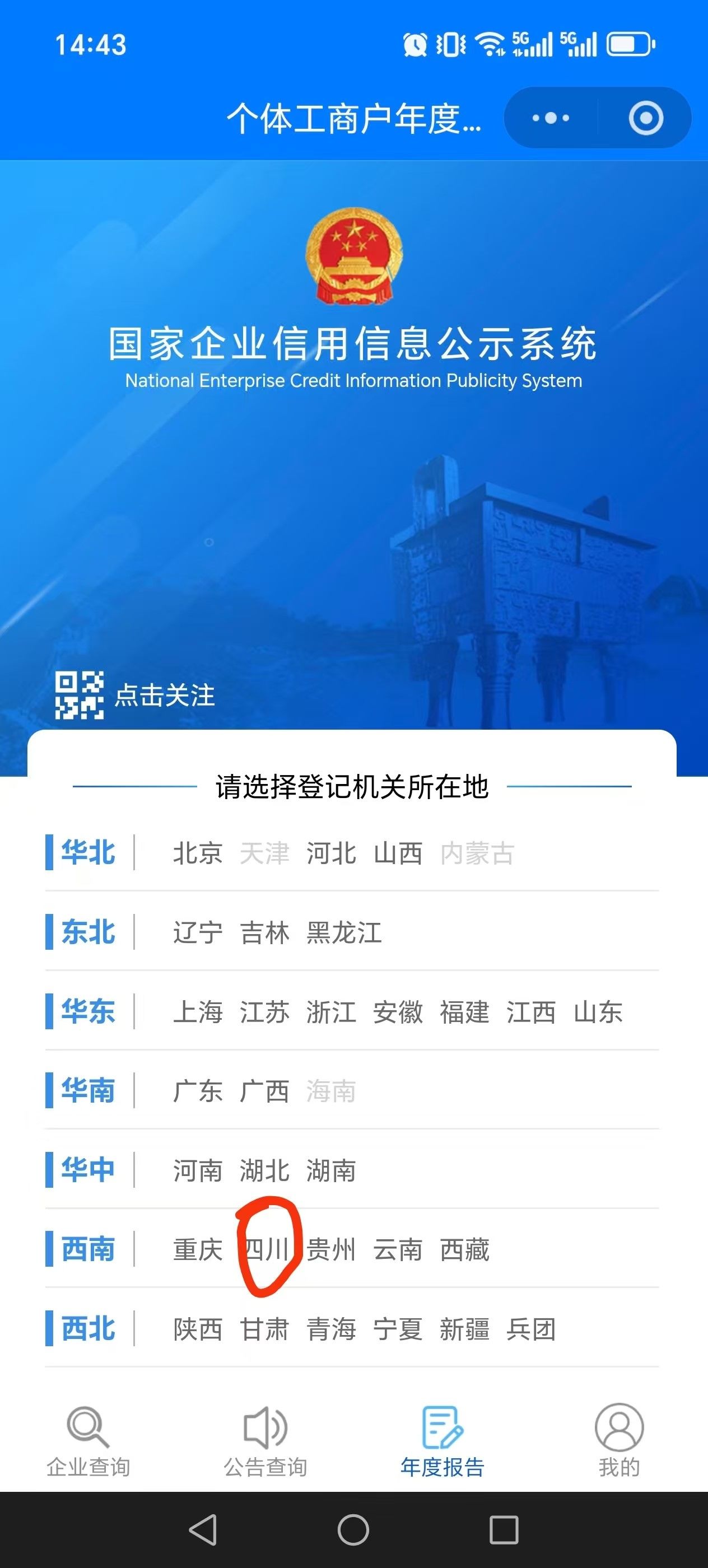Select 山东 province
This screenshot has height=1568, width=708.
pos(598,1012)
